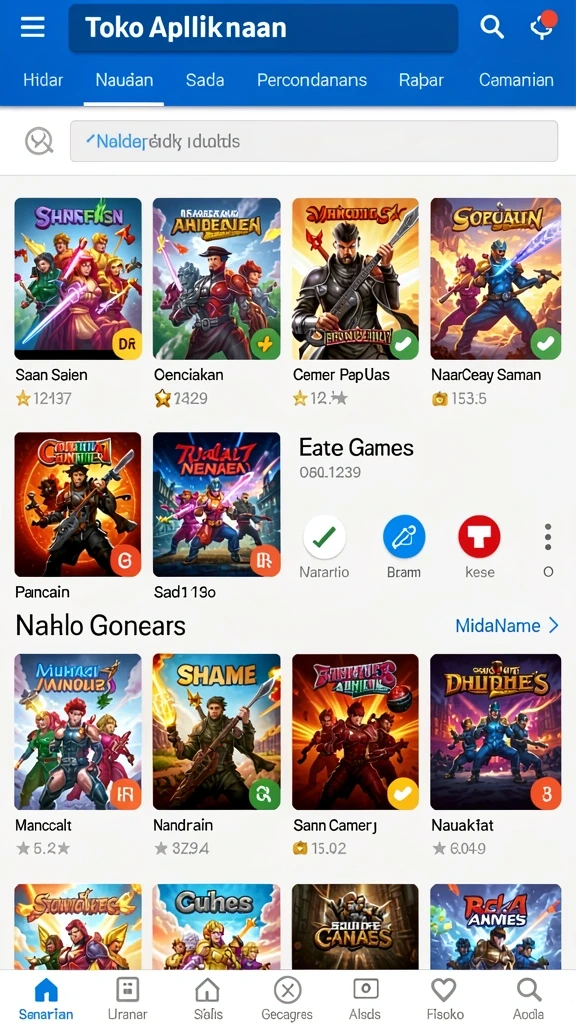Go to the Camanian tab
The width and height of the screenshot is (576, 1024).
pyautogui.click(x=516, y=80)
